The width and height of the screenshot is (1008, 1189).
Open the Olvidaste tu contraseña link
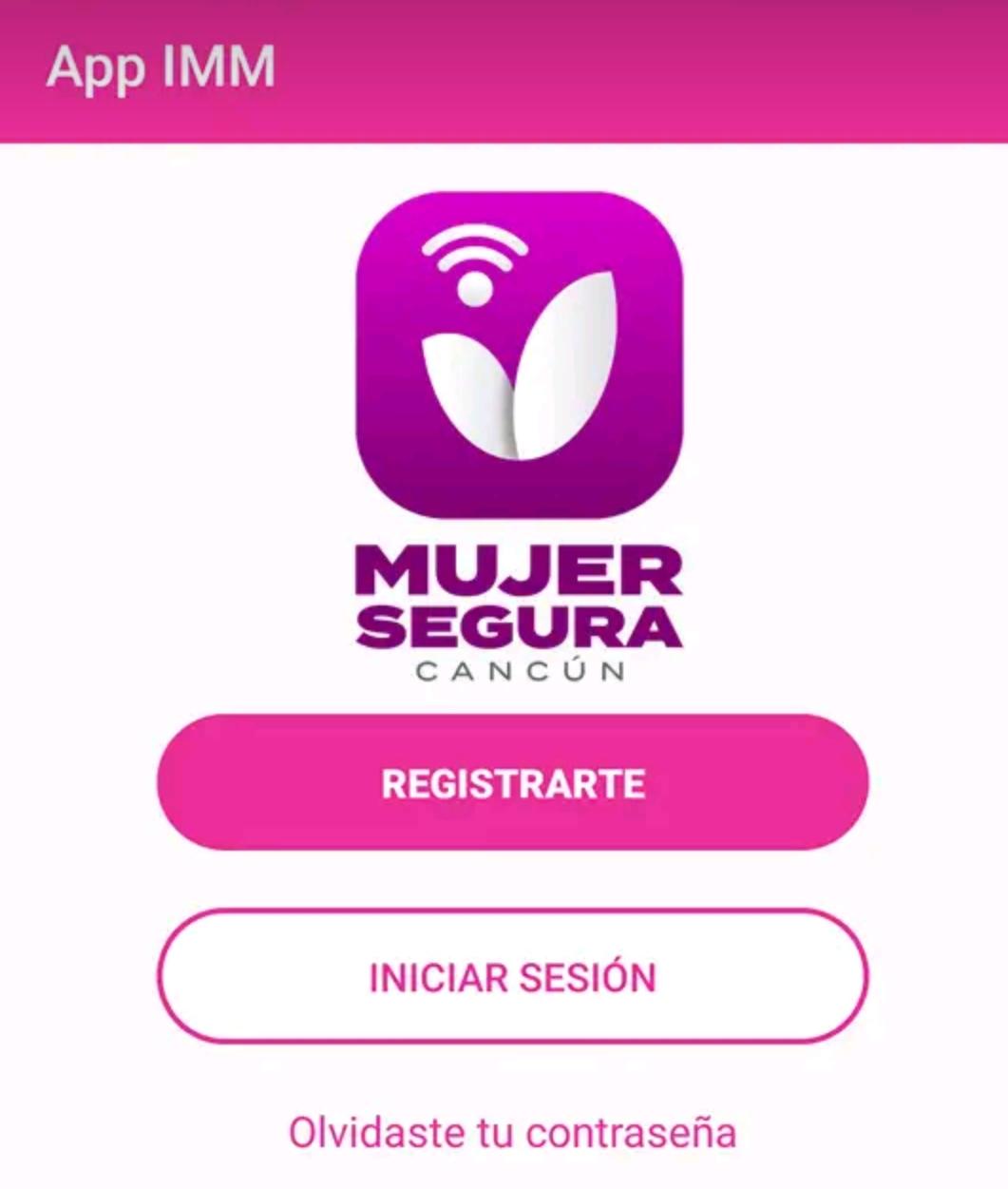pos(513,1132)
